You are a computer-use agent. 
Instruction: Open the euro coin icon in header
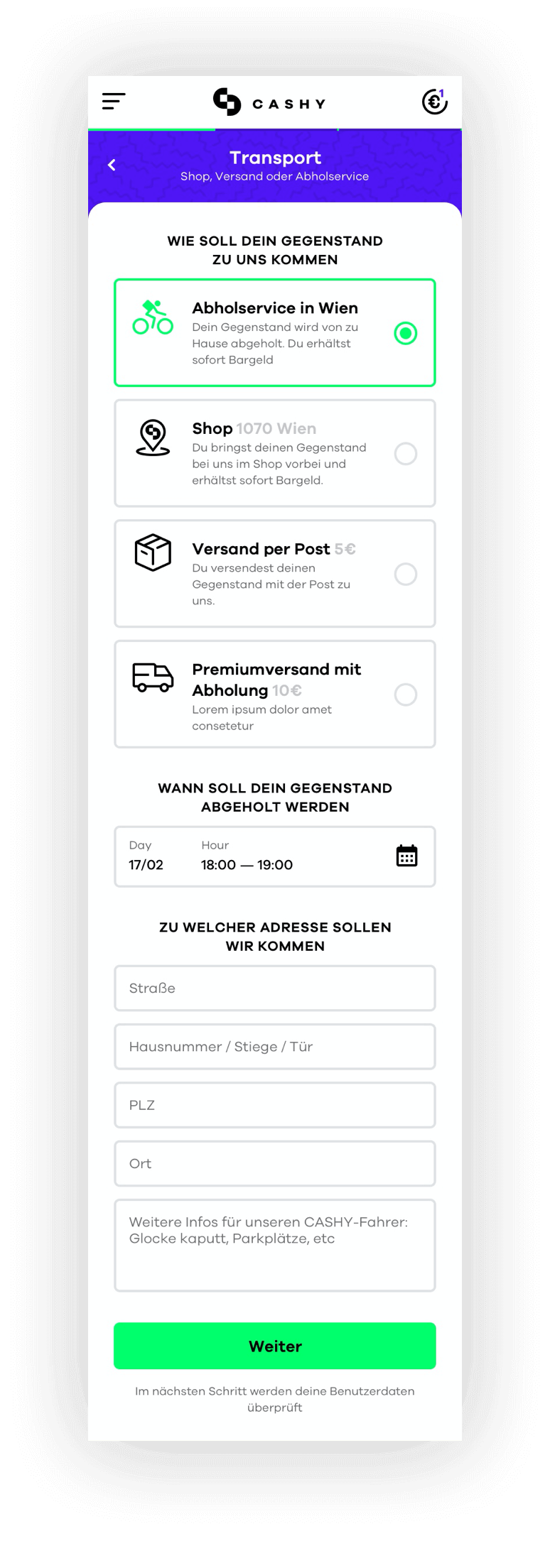434,102
